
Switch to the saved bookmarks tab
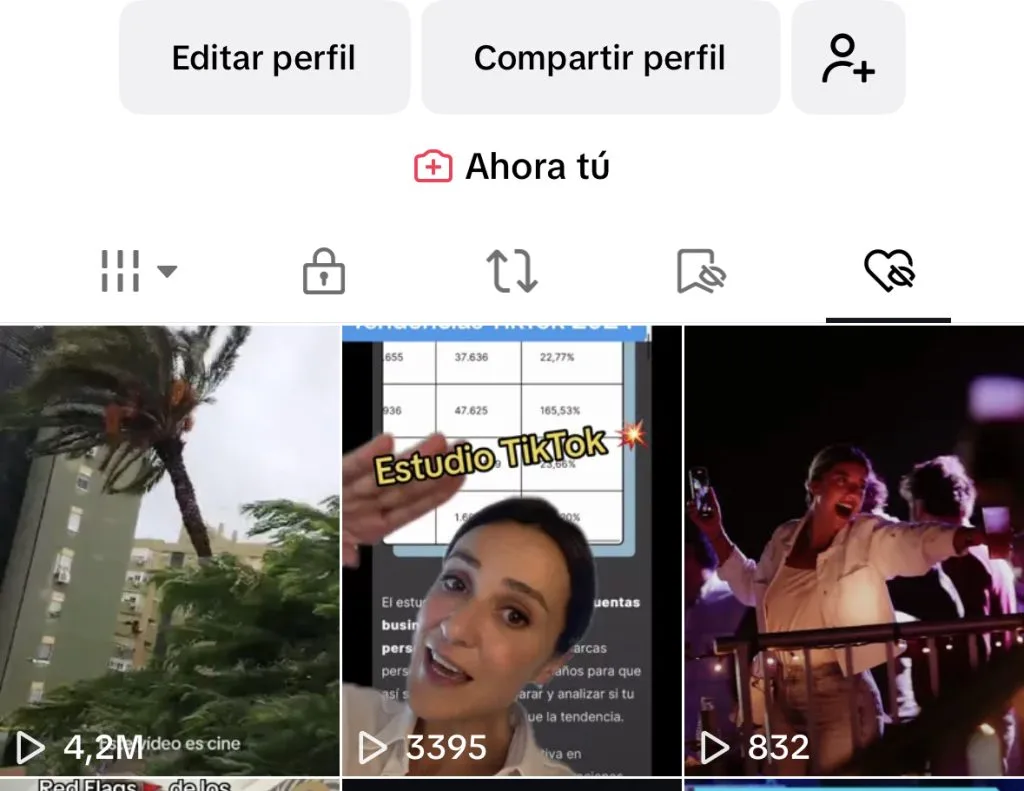point(700,271)
